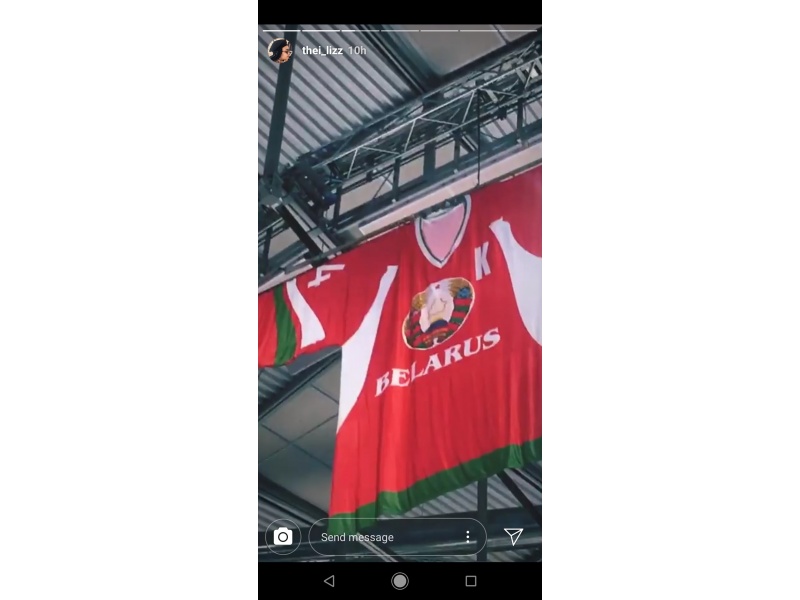Go to the home screen
Screen dimensions: 800x600
(x=400, y=581)
